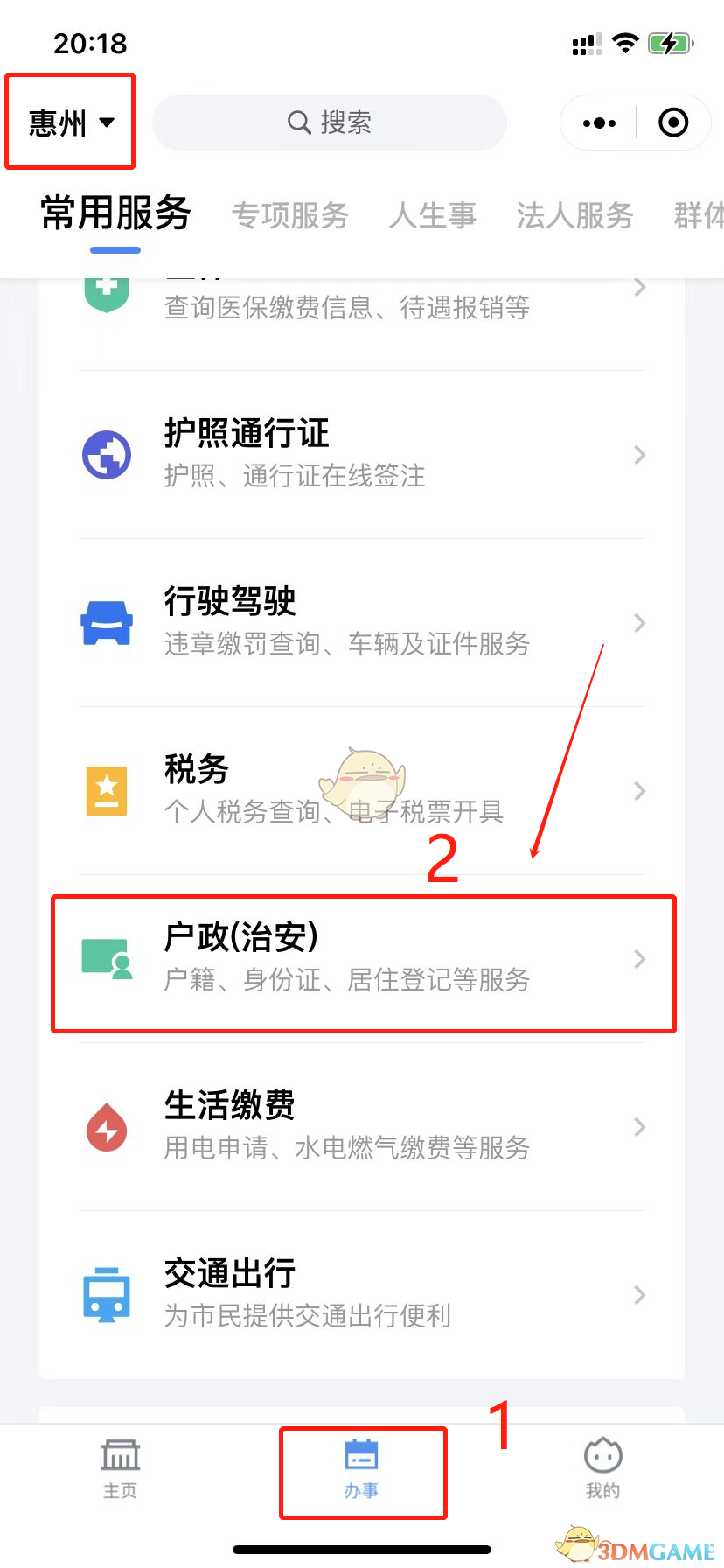Image resolution: width=724 pixels, height=1568 pixels.
Task: Open 护照通行证 service
Action: coord(362,455)
